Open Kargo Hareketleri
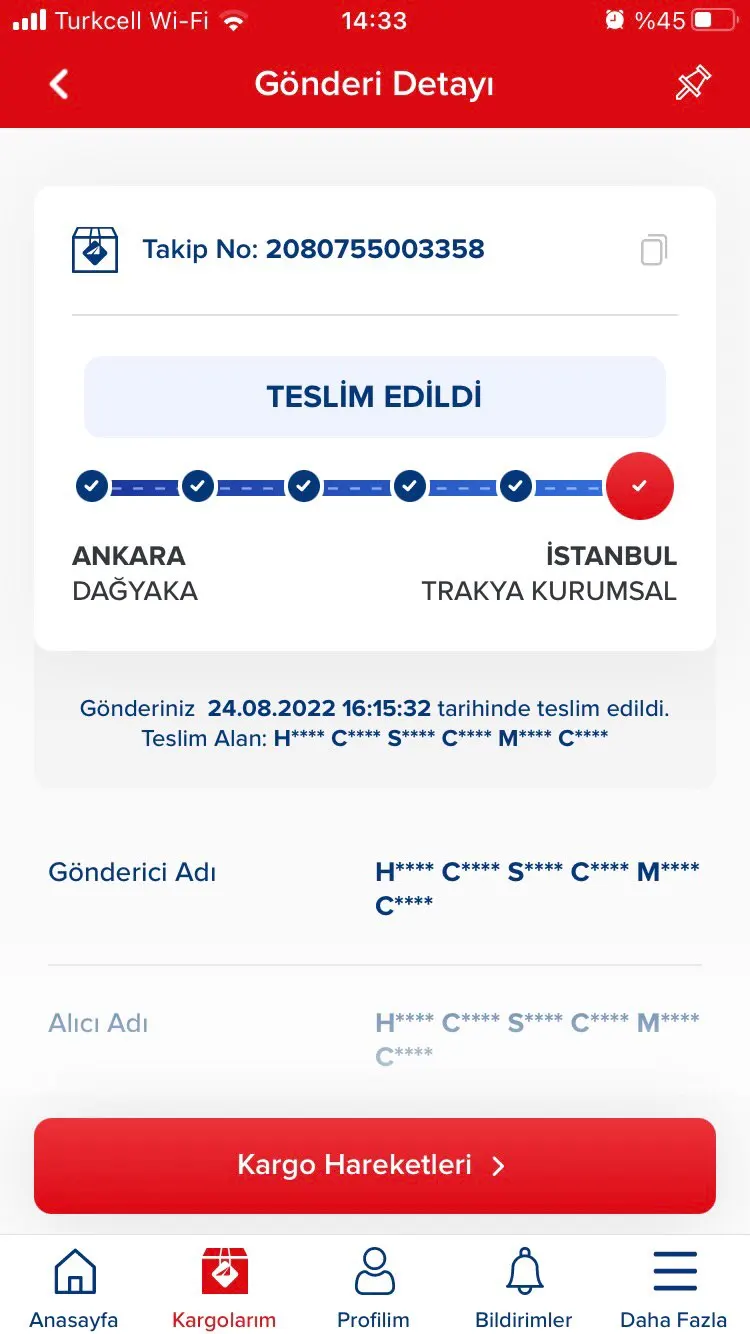Screen dimensions: 750x1334 375,1165
